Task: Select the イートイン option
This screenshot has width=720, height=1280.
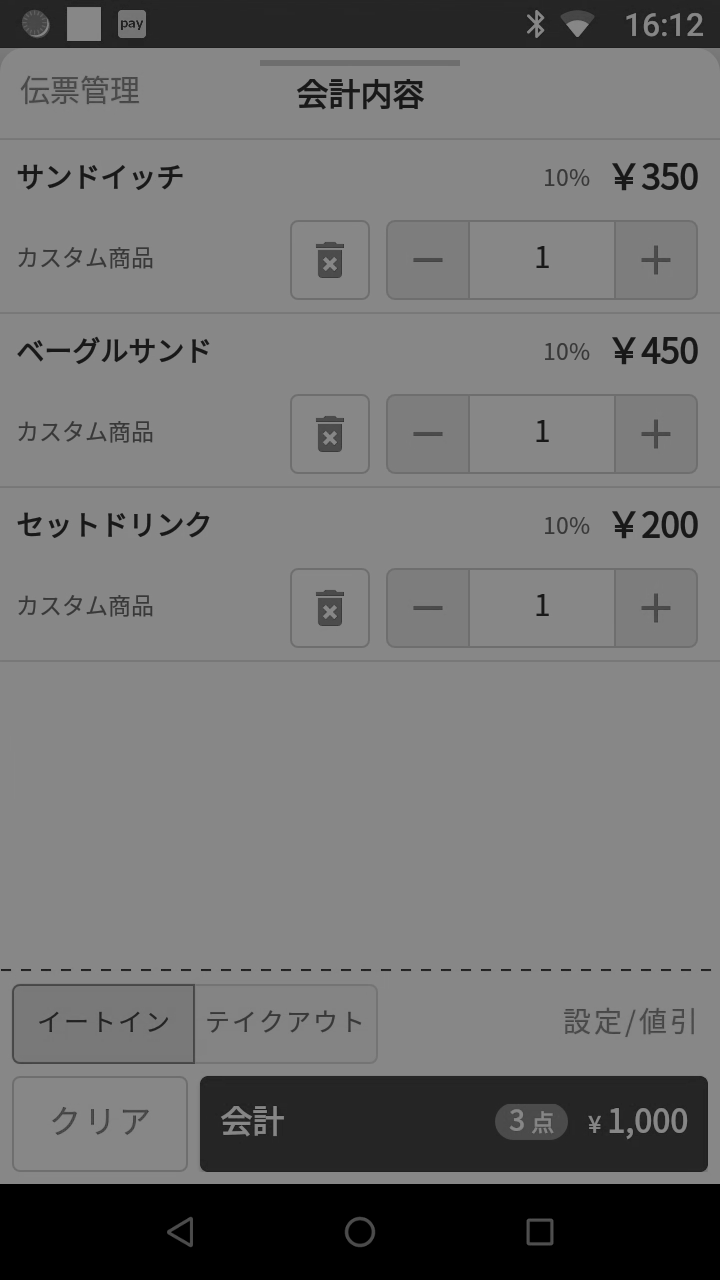Action: (x=103, y=1023)
